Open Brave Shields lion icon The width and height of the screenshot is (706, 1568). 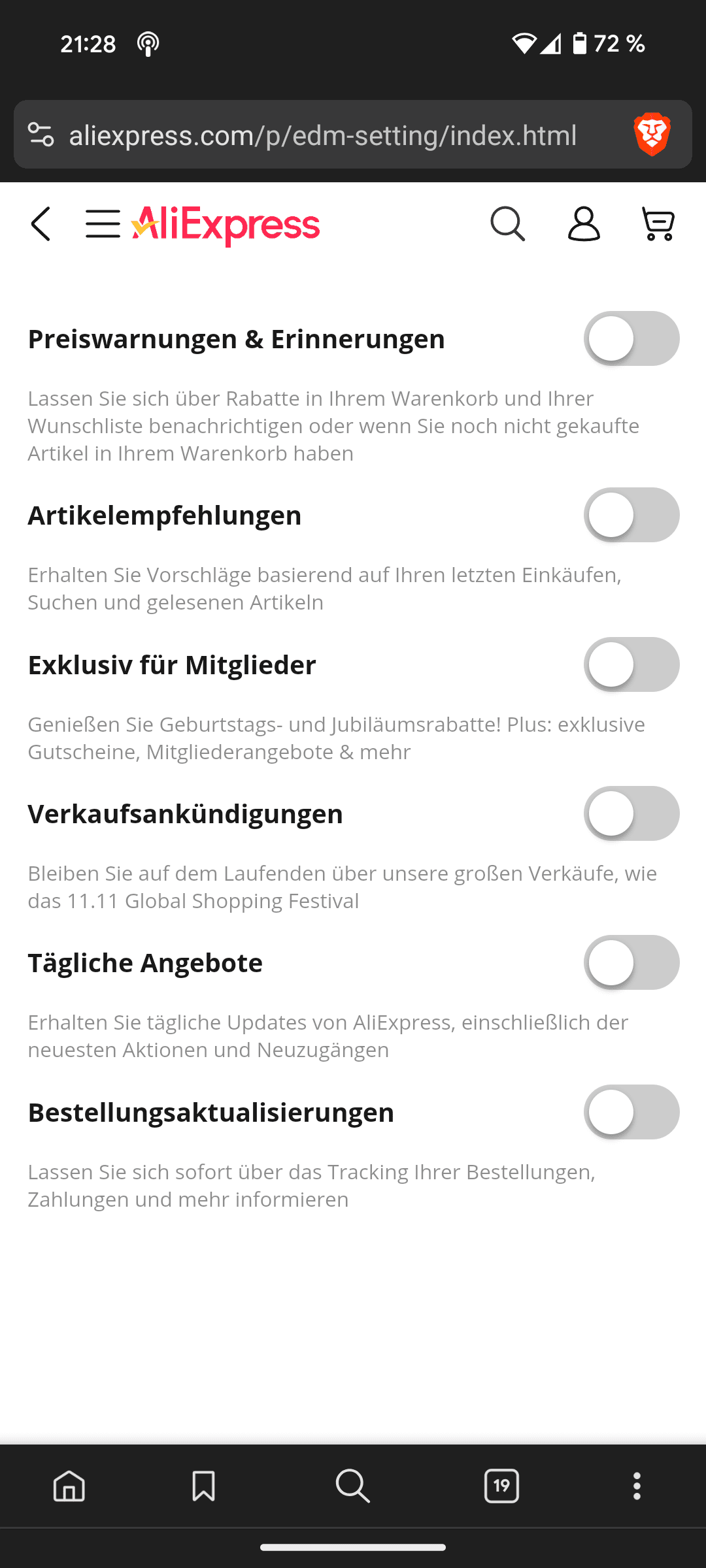(x=652, y=135)
